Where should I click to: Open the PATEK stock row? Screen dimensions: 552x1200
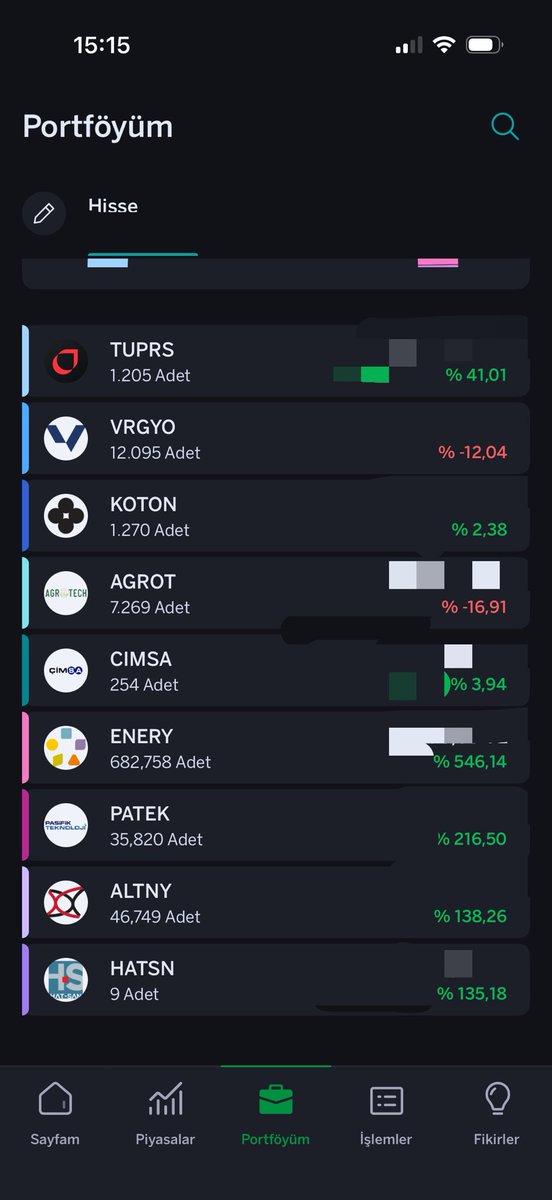tap(276, 825)
